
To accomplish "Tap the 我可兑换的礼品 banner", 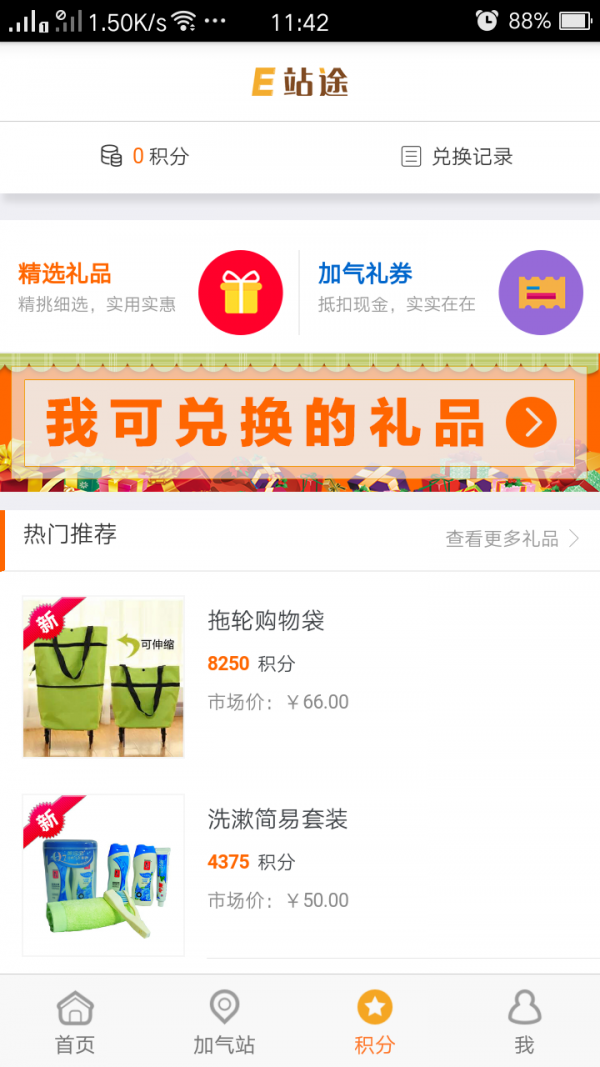I will tap(300, 424).
